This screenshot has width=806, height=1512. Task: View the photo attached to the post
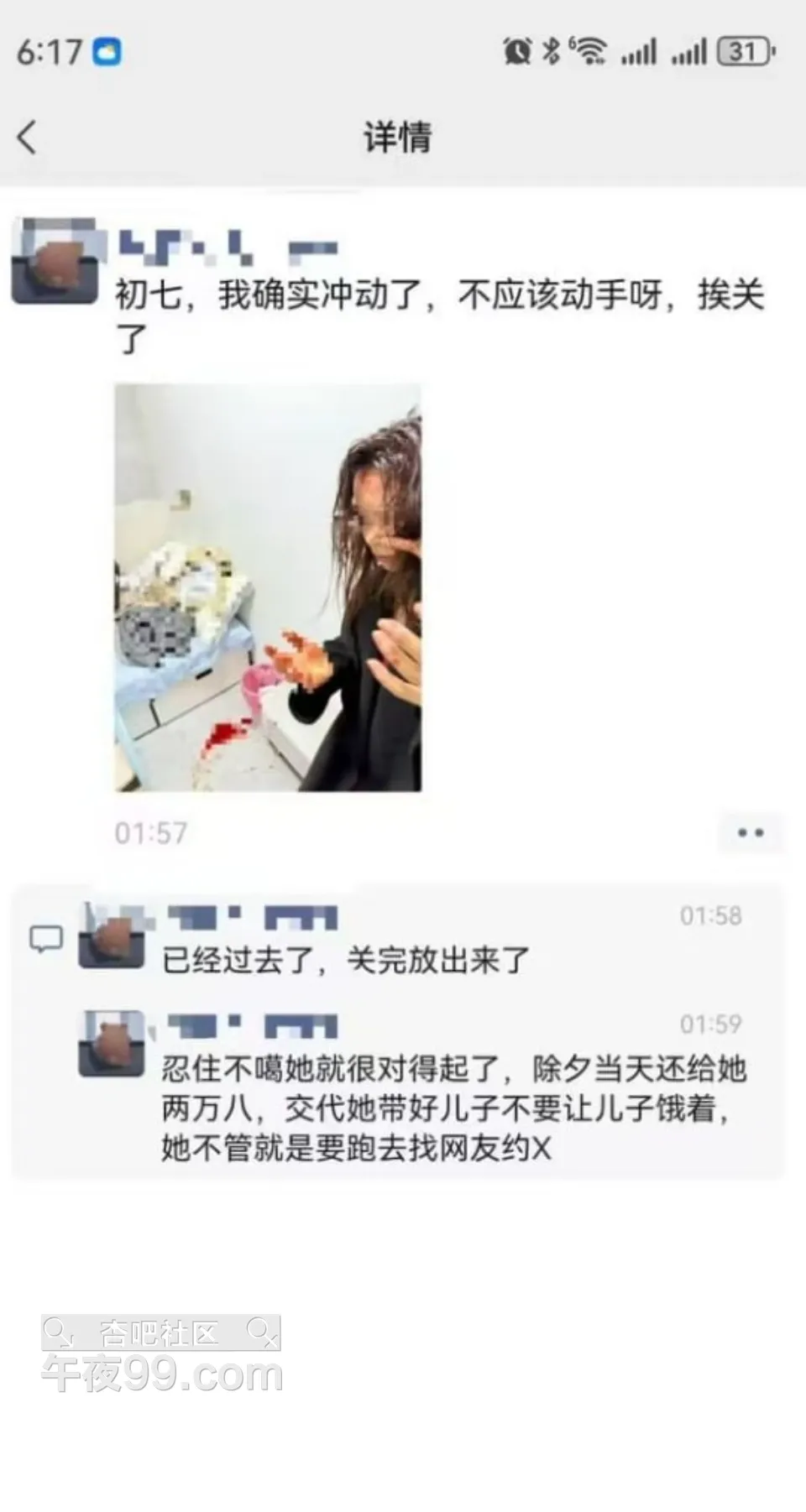(268, 587)
